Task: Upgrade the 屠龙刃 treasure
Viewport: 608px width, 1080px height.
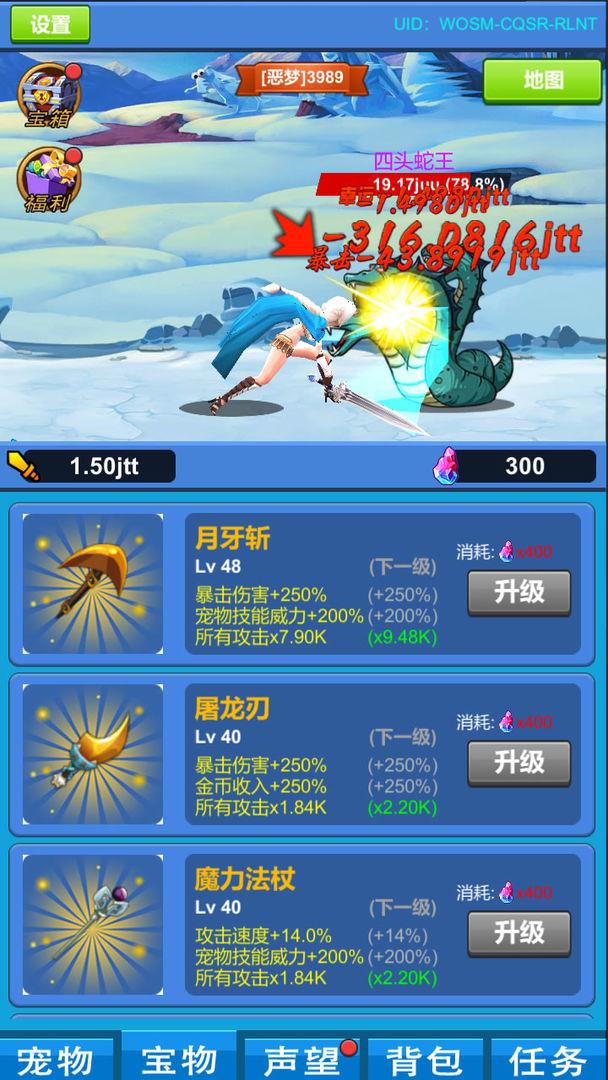Action: pos(519,762)
